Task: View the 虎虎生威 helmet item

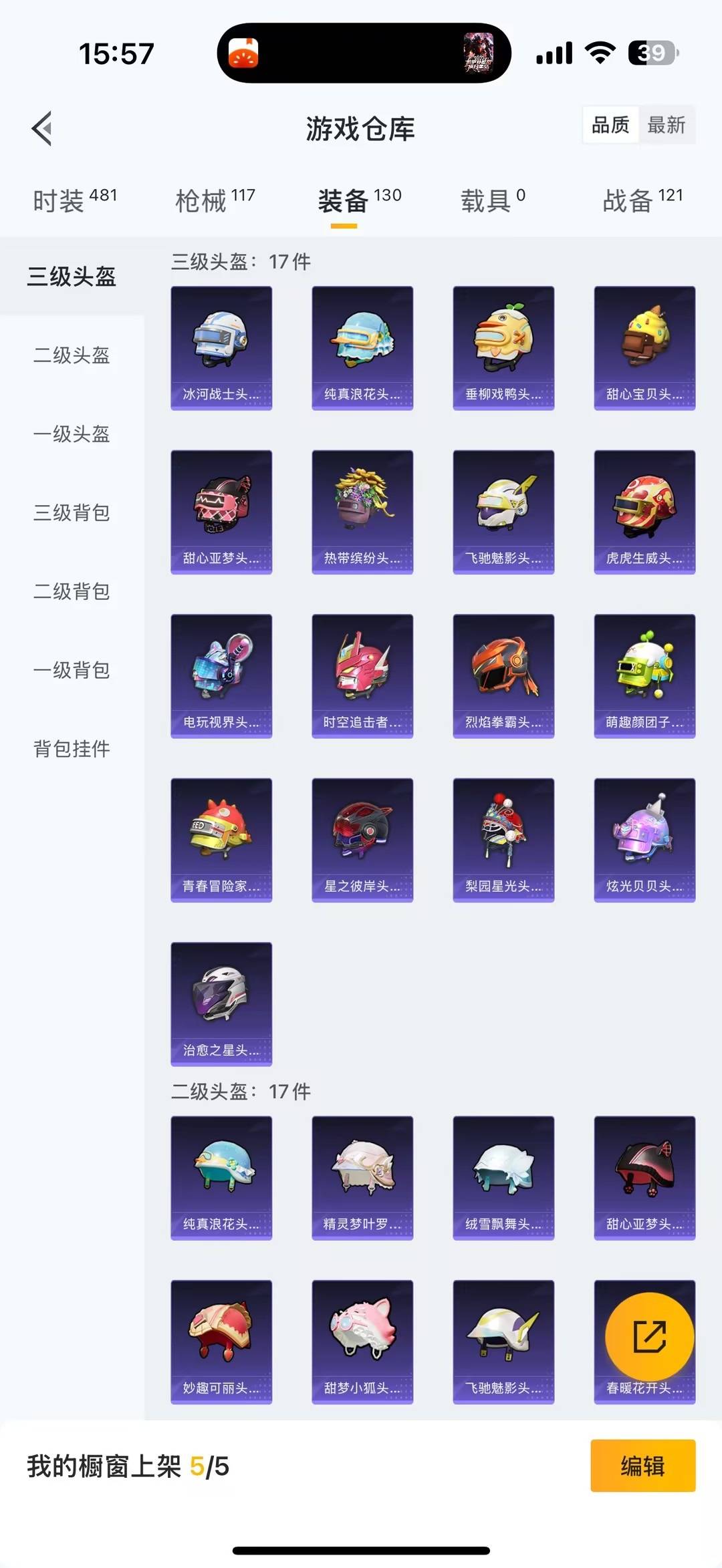Action: (644, 512)
